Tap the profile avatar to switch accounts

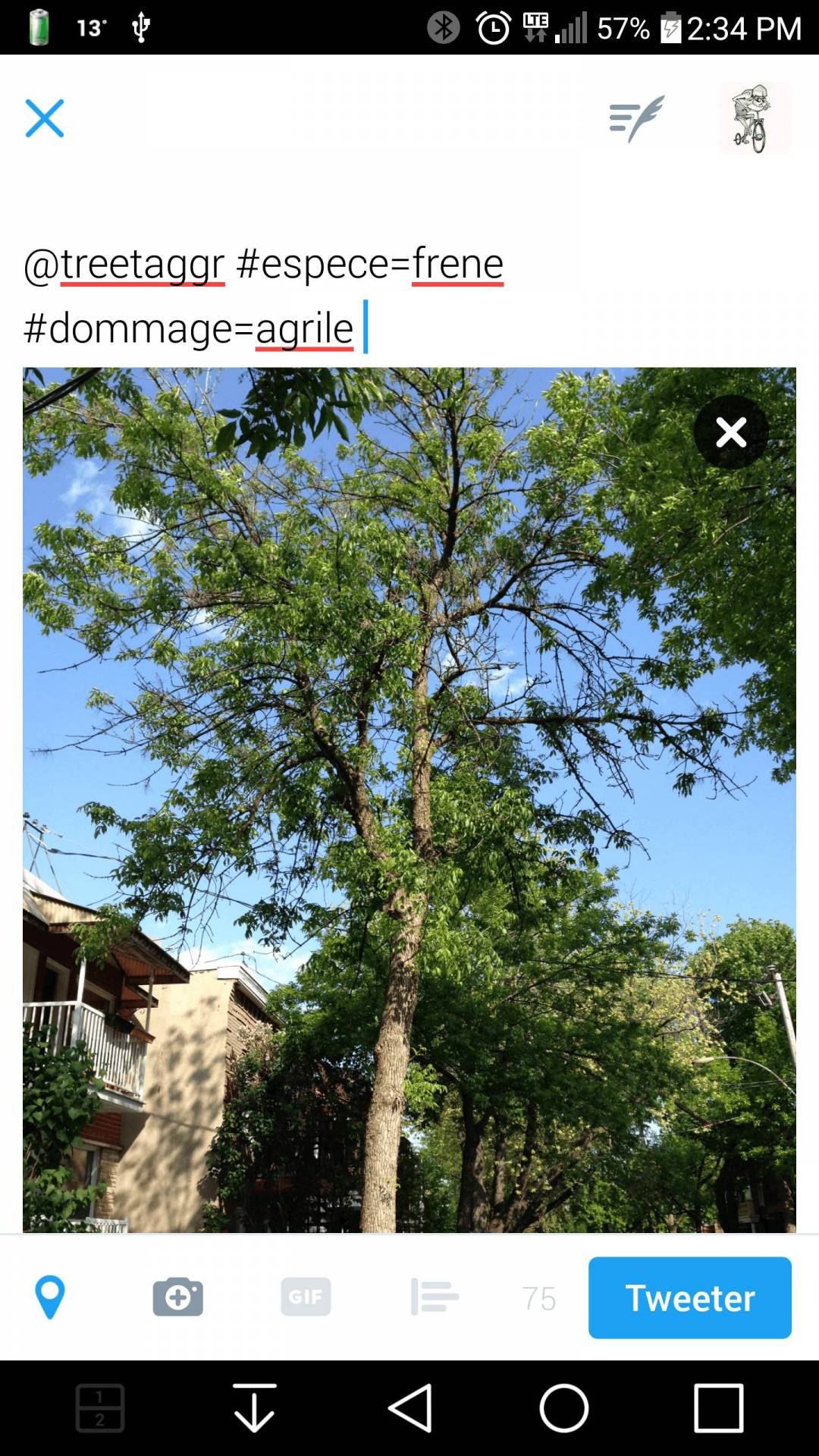755,118
